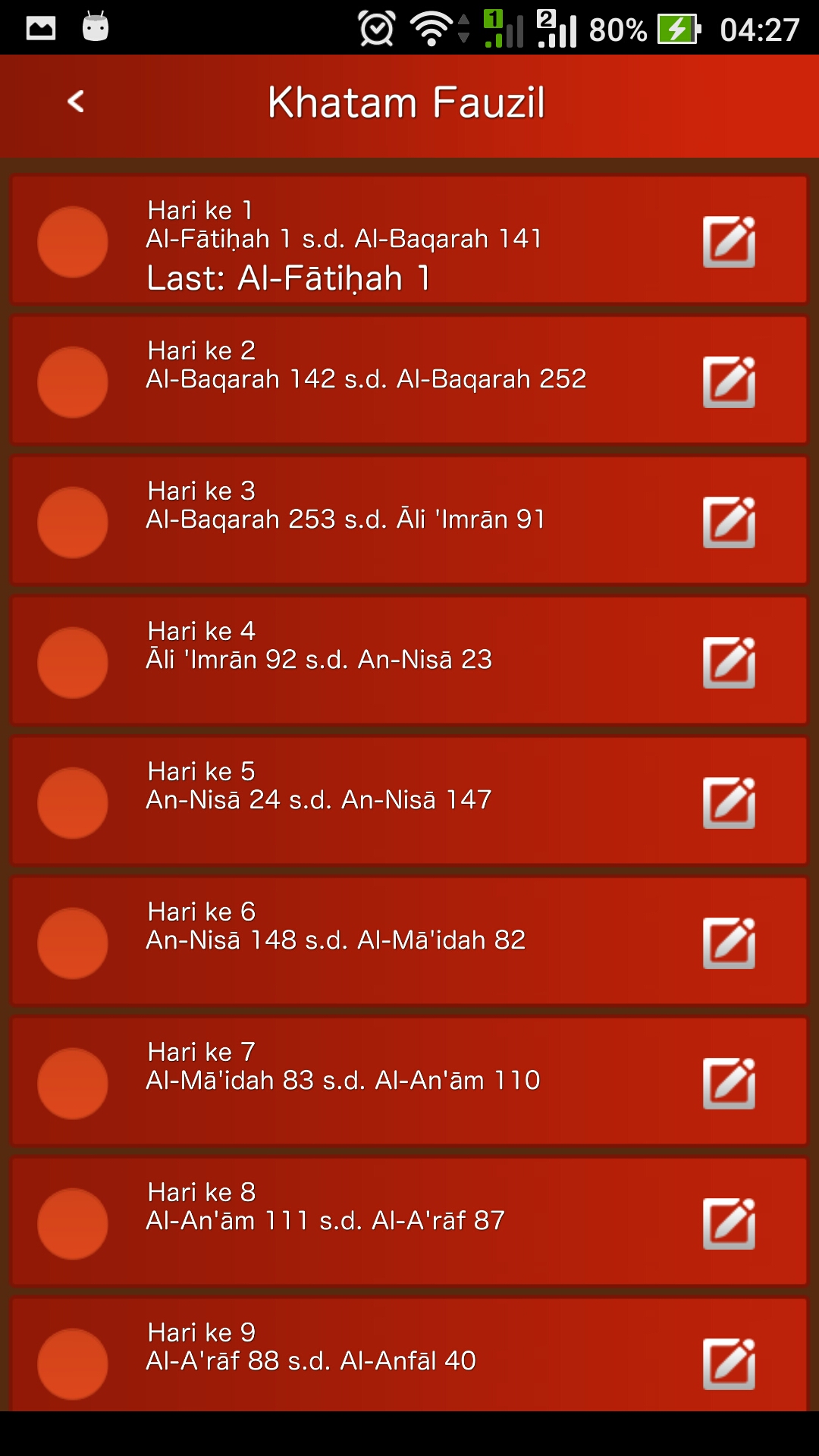
Task: Check off the Hari ke 9 circle
Action: (73, 1364)
